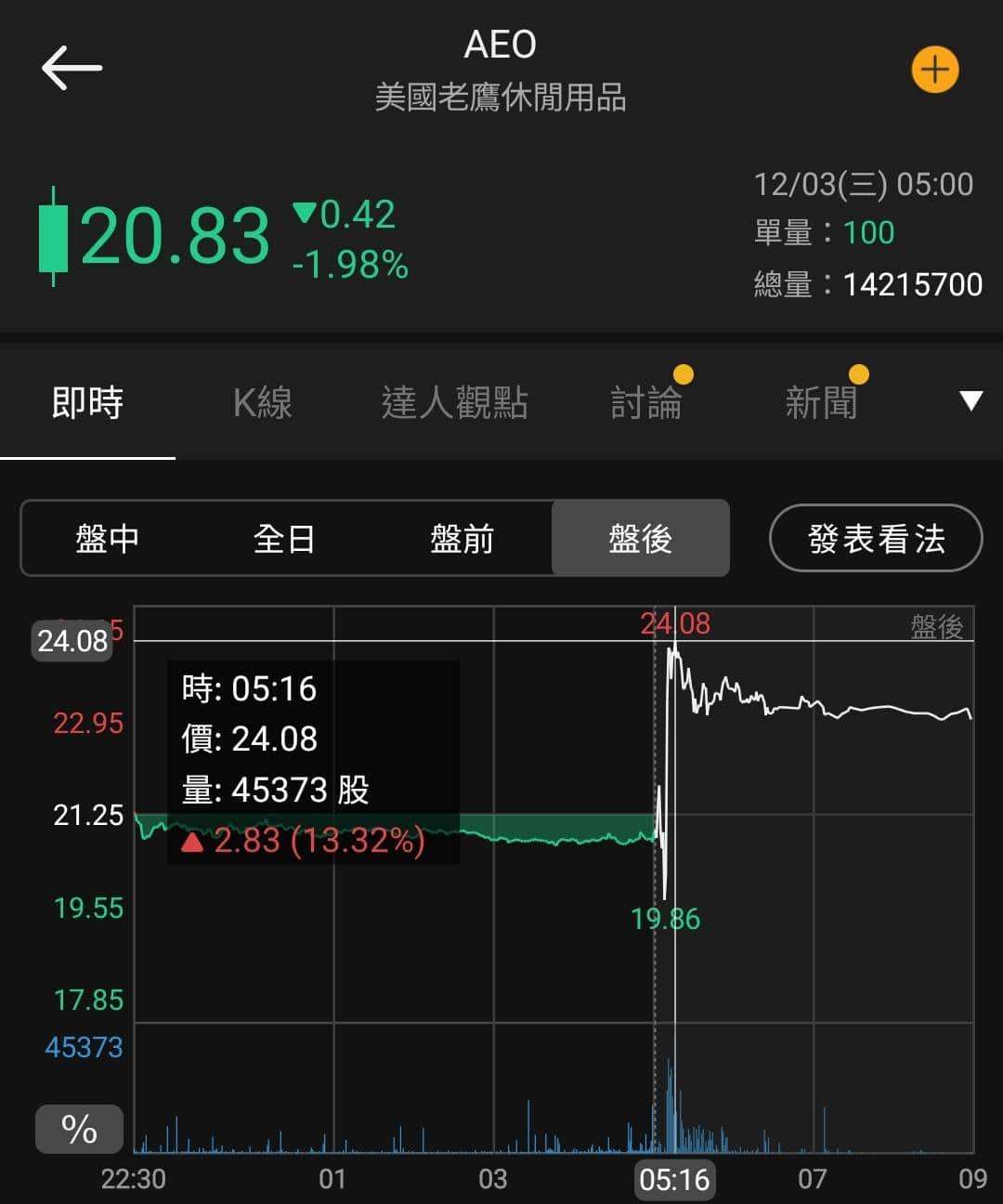Select the crosshair time marker at 05:16

pyautogui.click(x=675, y=1179)
